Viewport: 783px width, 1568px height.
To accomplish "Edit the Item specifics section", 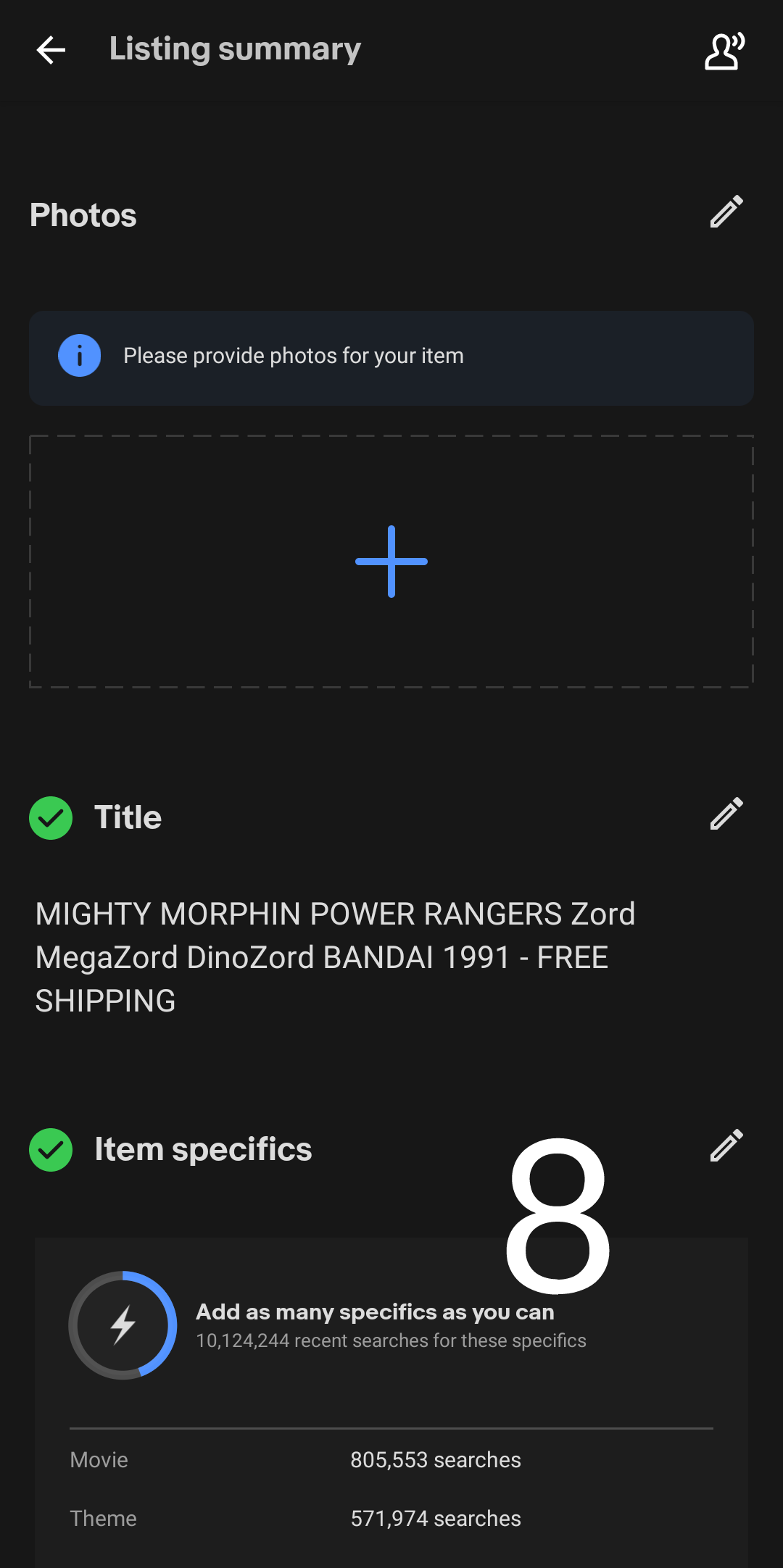I will 726,1146.
